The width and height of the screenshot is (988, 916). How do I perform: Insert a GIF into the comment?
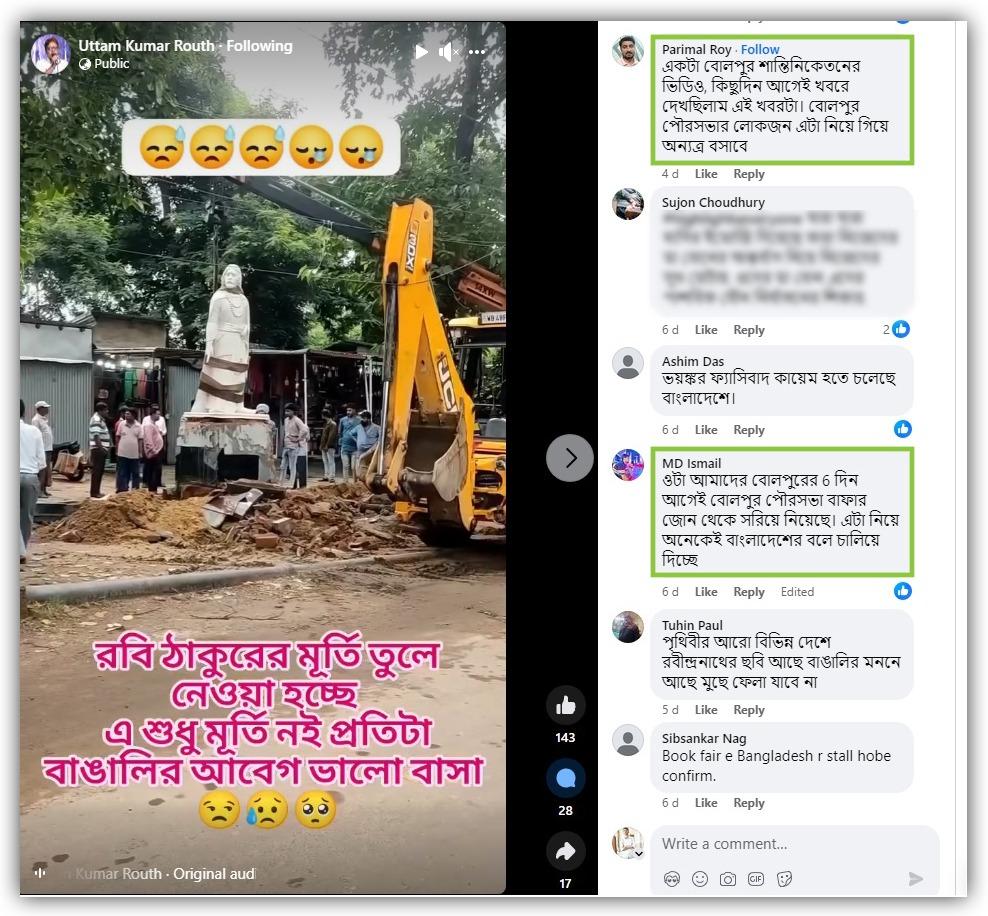tap(756, 879)
